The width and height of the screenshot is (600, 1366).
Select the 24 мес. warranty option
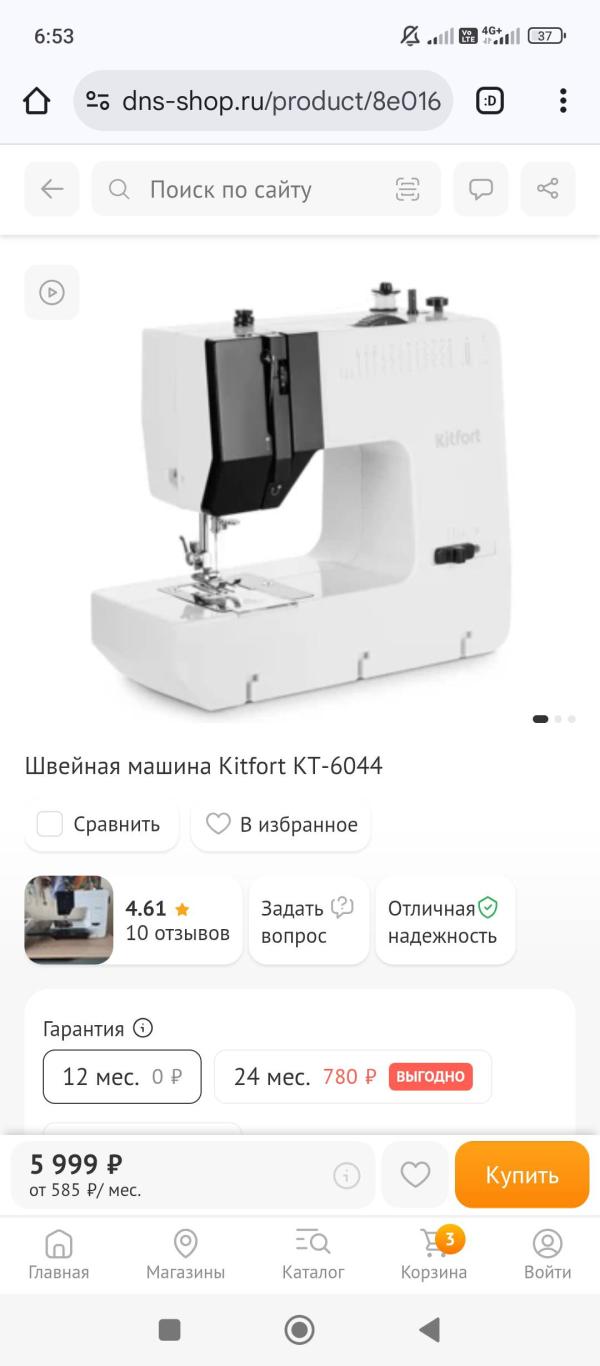pos(353,1076)
